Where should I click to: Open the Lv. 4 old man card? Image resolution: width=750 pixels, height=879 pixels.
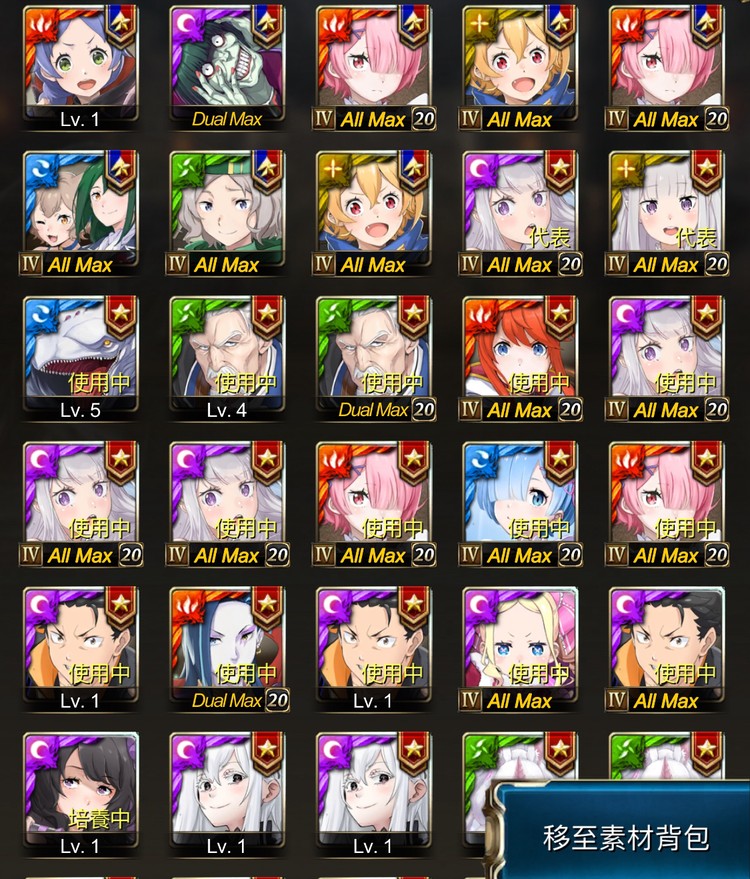(x=226, y=355)
